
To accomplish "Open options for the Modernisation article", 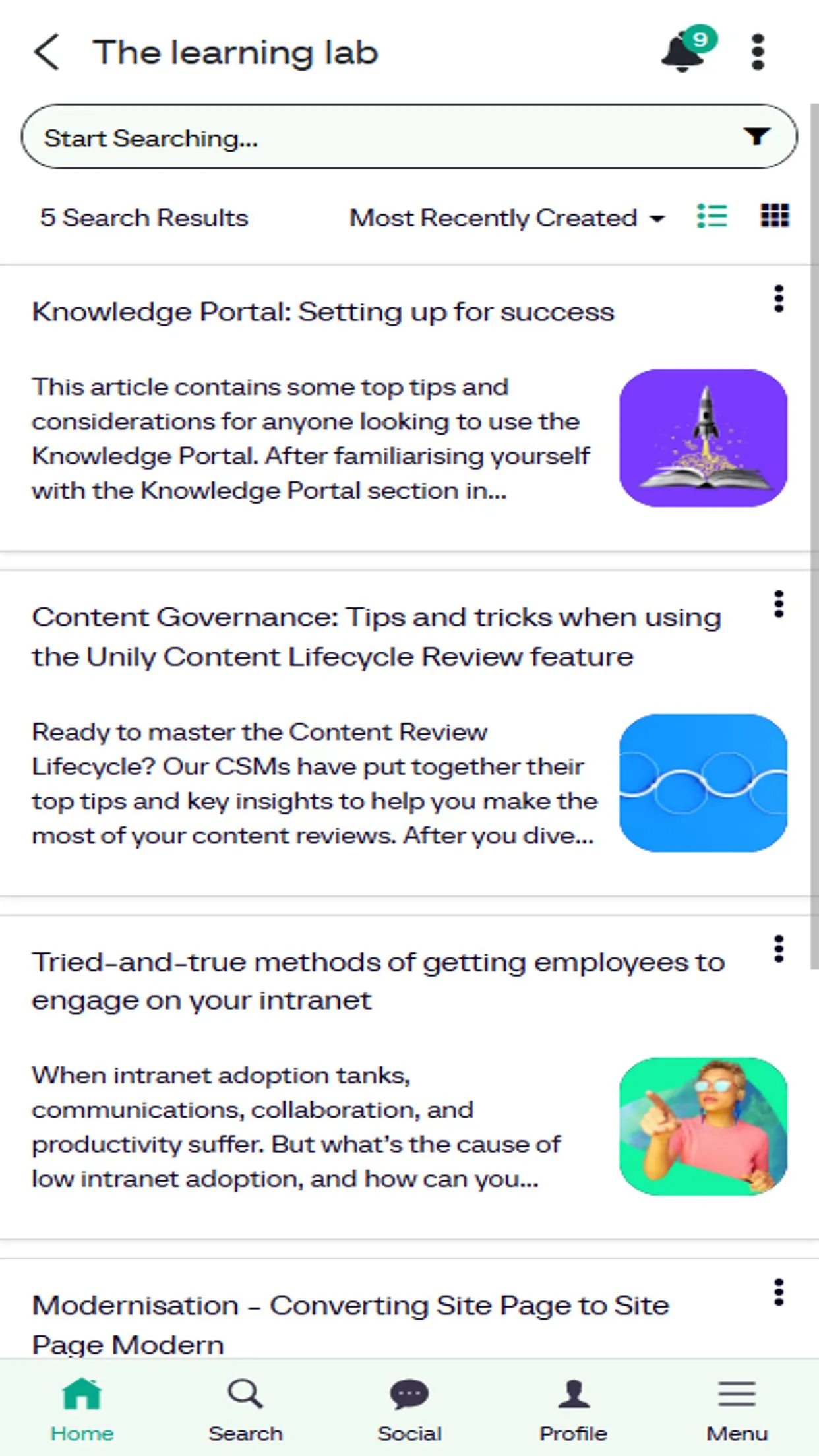I will (779, 1292).
